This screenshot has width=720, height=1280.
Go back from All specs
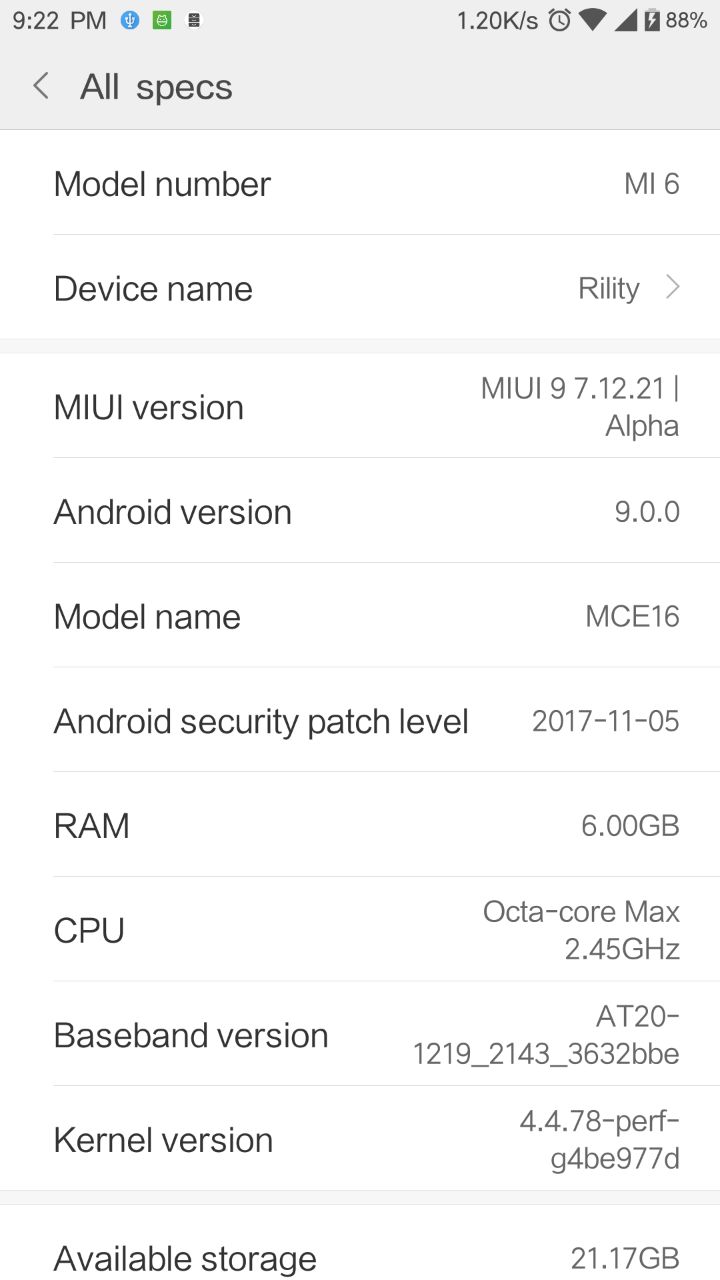pos(41,87)
